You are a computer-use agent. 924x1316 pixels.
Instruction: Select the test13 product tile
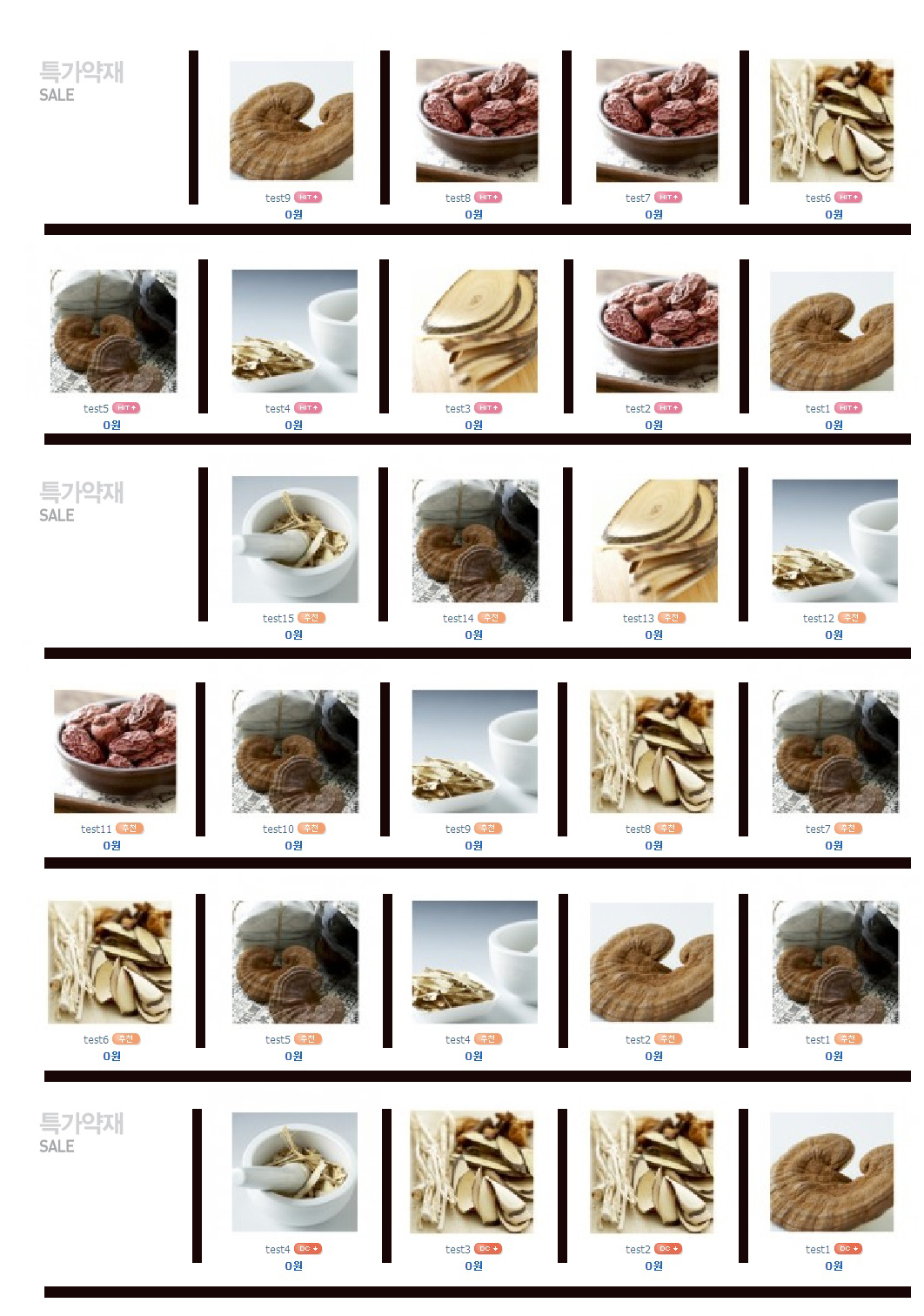655,540
